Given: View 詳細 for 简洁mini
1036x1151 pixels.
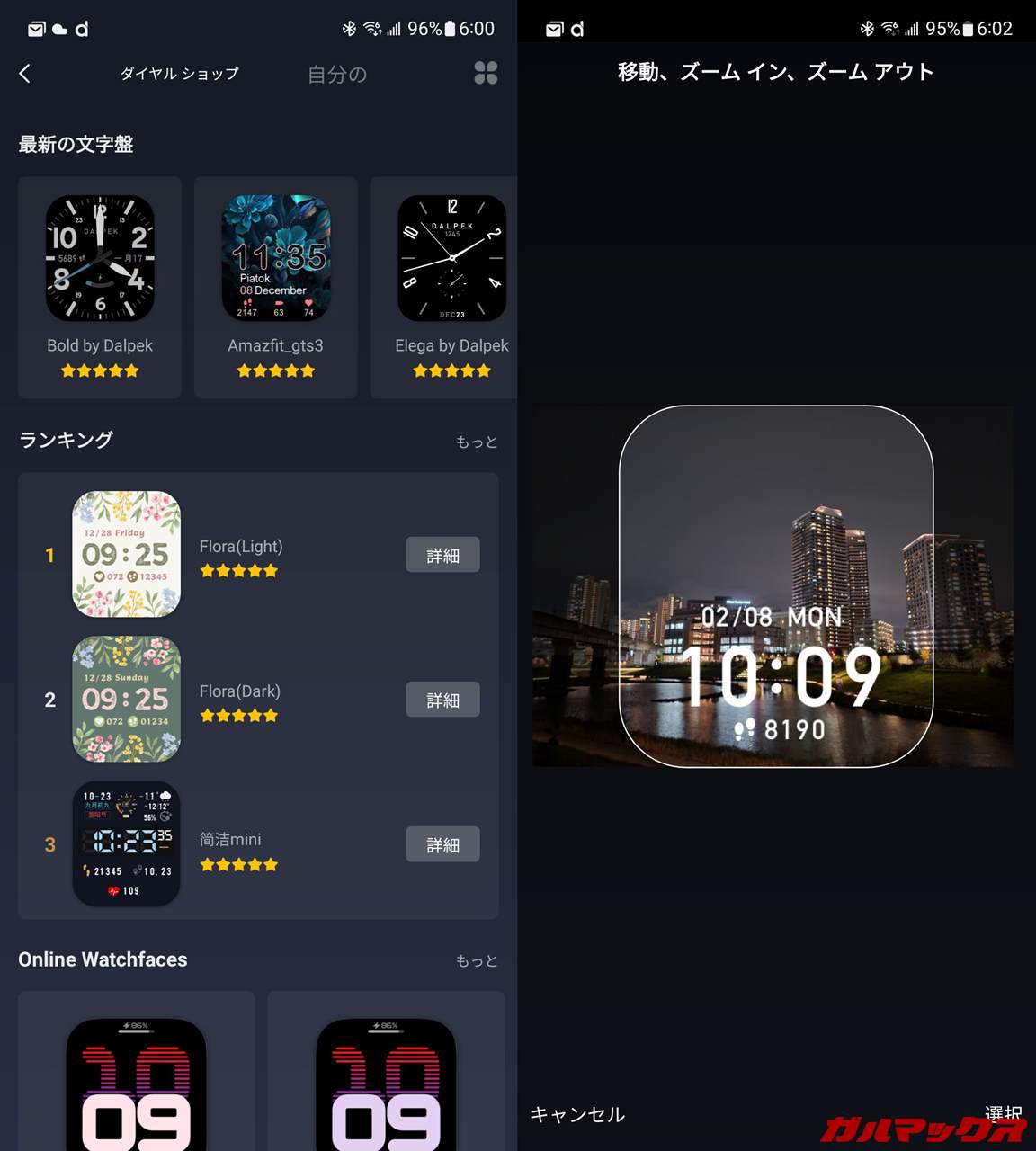Looking at the screenshot, I should point(442,844).
